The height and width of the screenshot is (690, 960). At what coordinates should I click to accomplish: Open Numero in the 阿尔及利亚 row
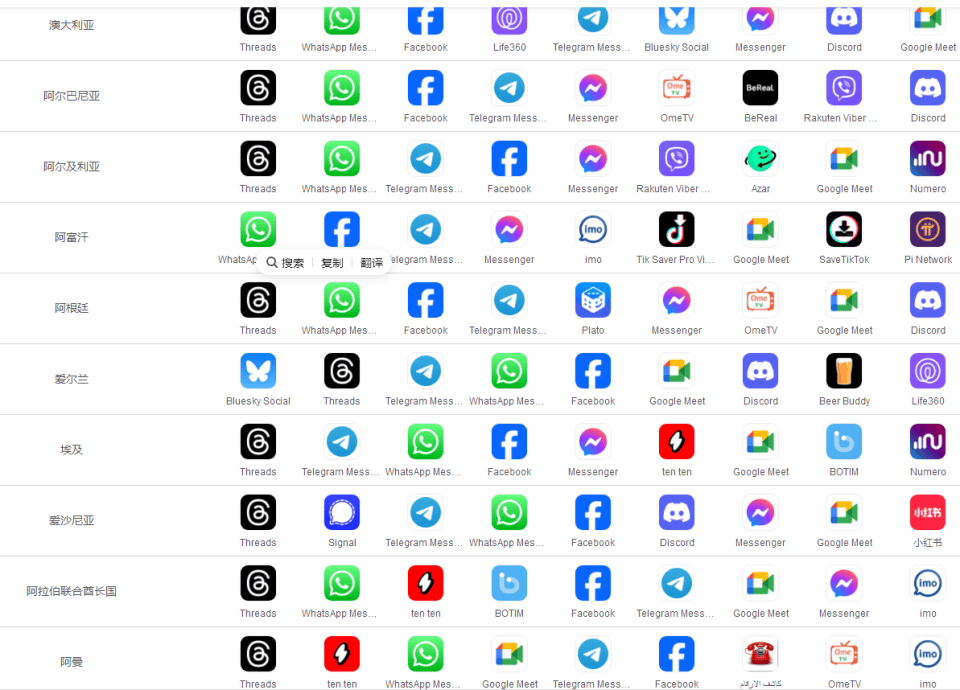[x=927, y=160]
